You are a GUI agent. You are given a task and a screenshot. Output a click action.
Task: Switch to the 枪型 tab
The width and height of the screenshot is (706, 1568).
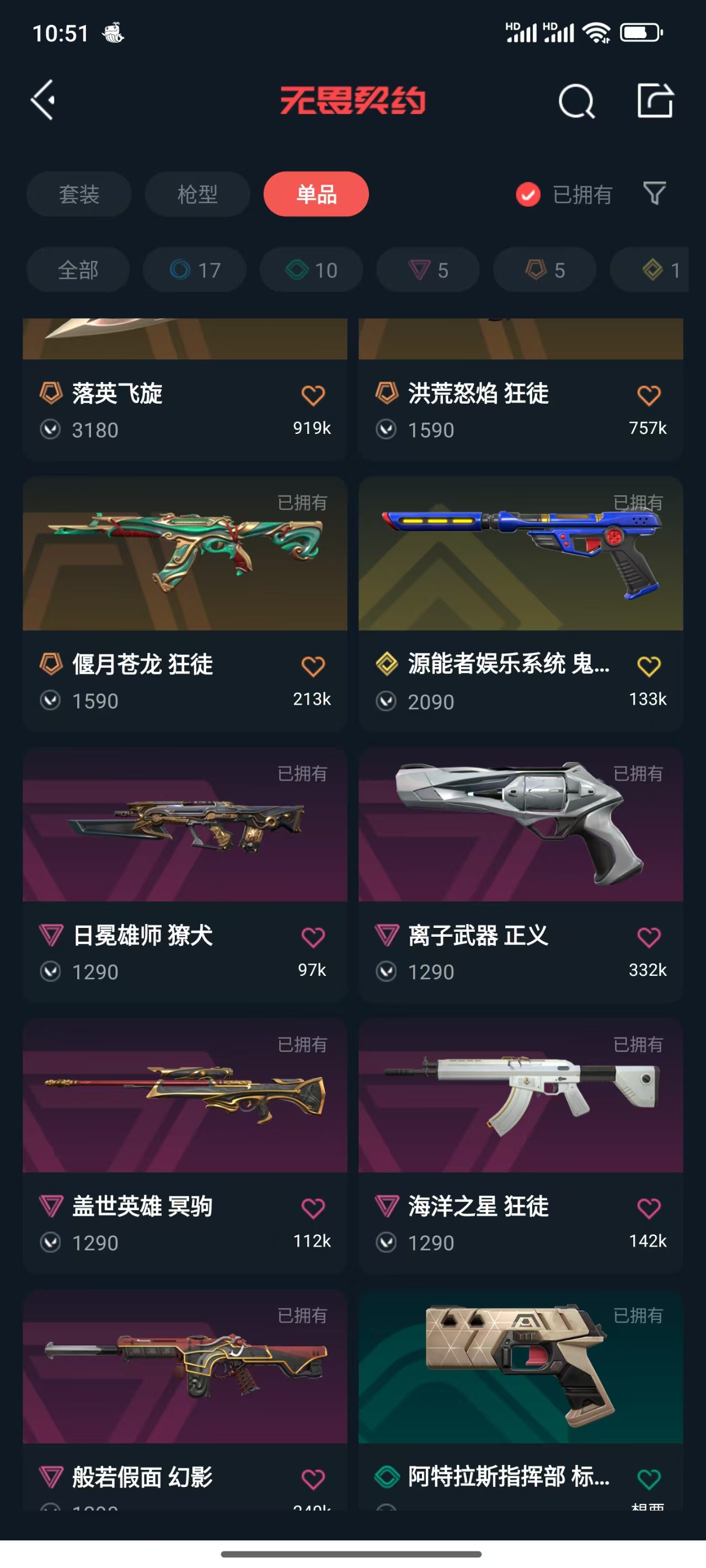click(x=197, y=194)
